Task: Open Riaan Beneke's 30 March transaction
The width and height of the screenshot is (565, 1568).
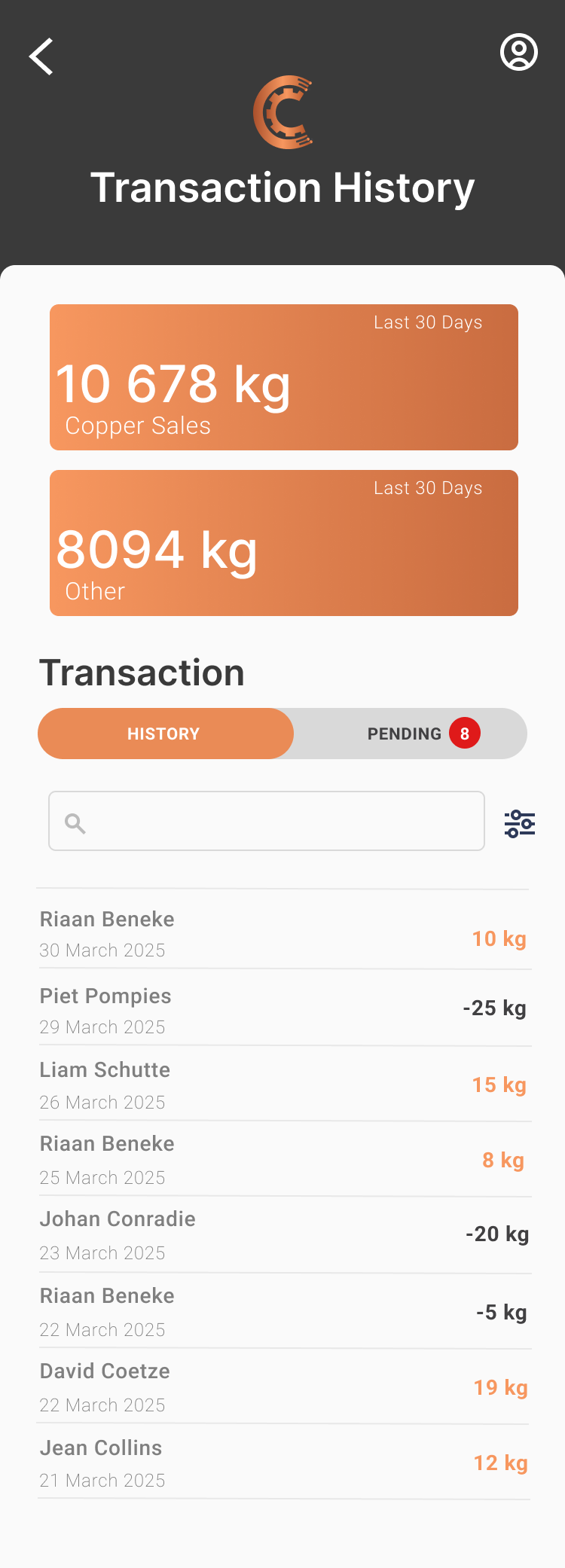Action: click(x=283, y=932)
